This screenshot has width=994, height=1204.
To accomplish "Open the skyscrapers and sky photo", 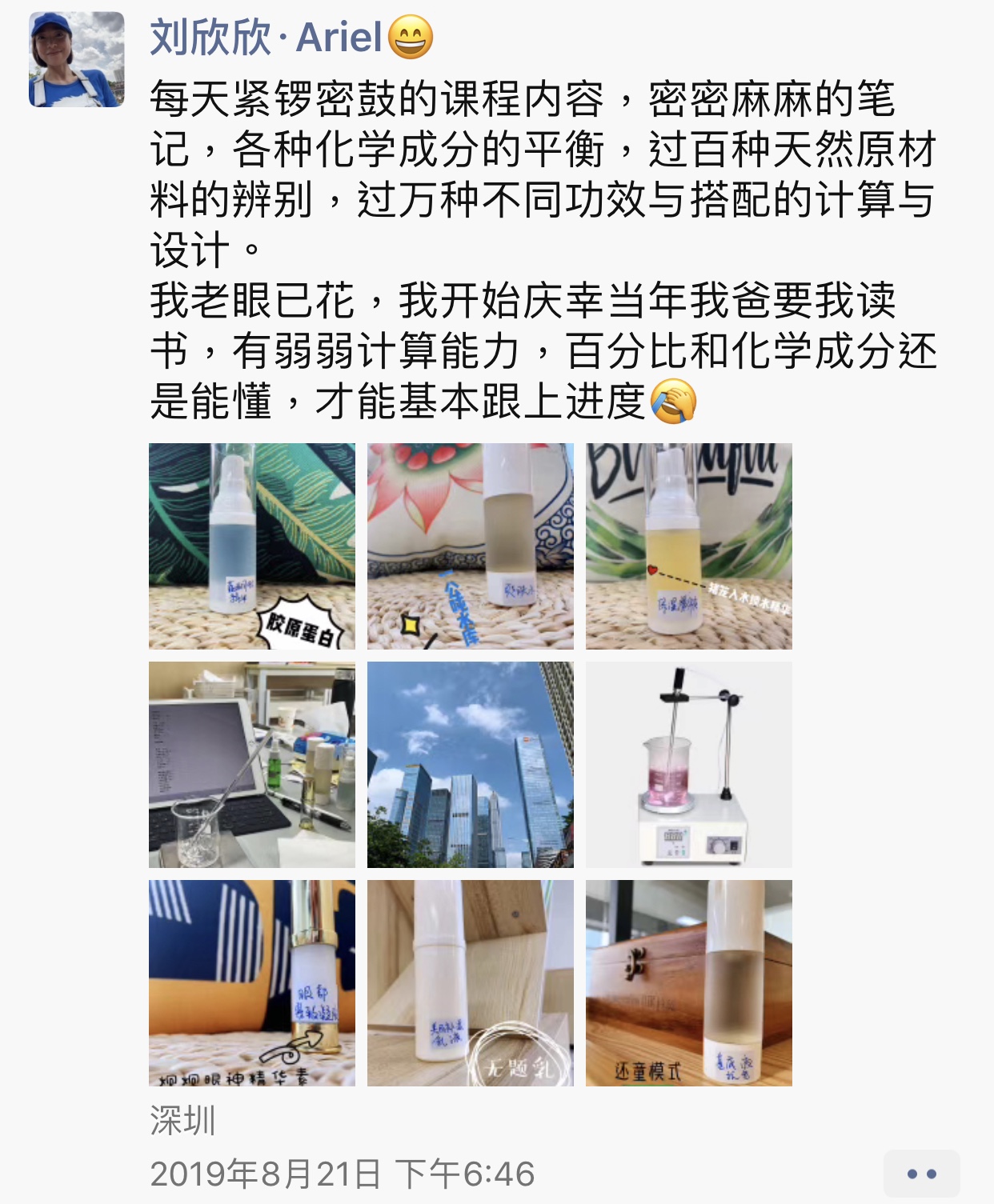I will [x=471, y=765].
